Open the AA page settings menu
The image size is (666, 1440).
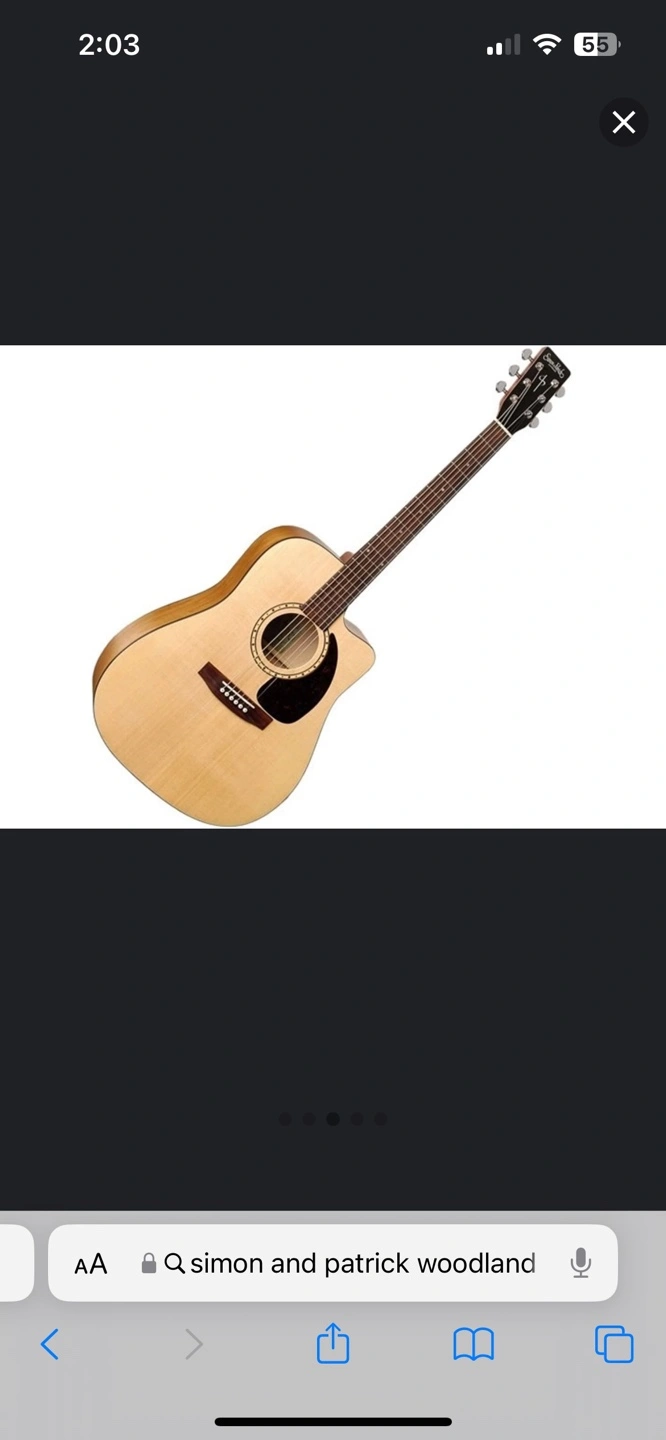pyautogui.click(x=91, y=1264)
